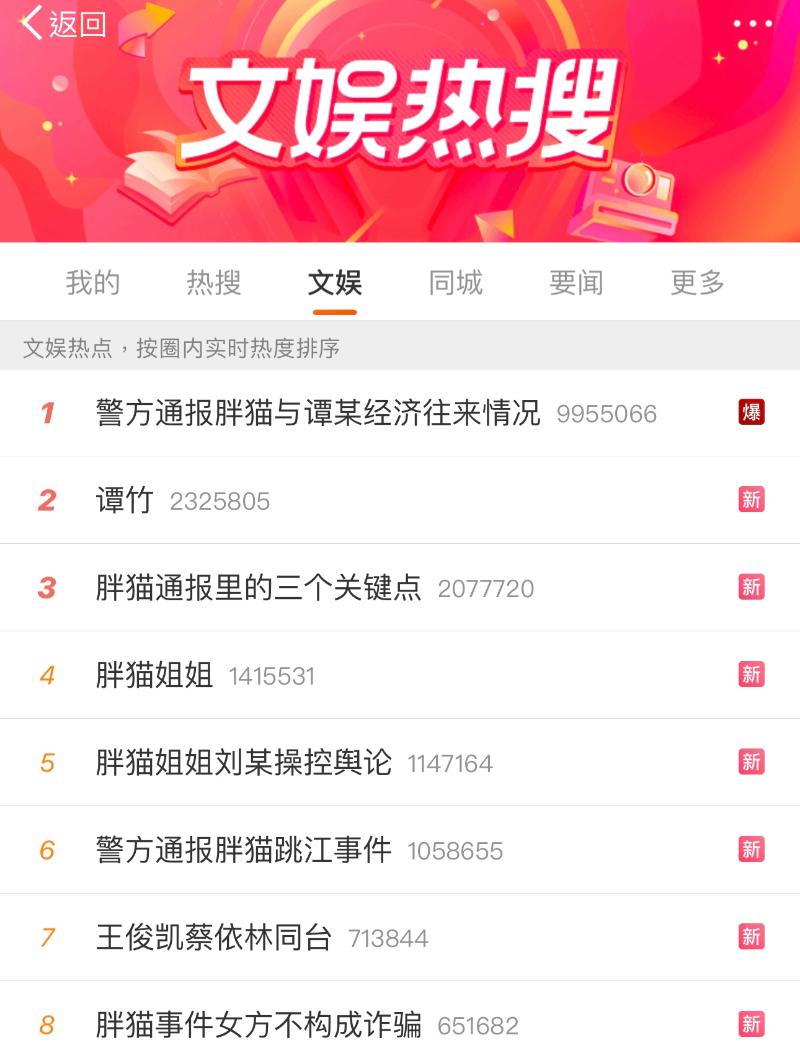Open the 要闻 tab
The height and width of the screenshot is (1061, 800).
coord(576,283)
